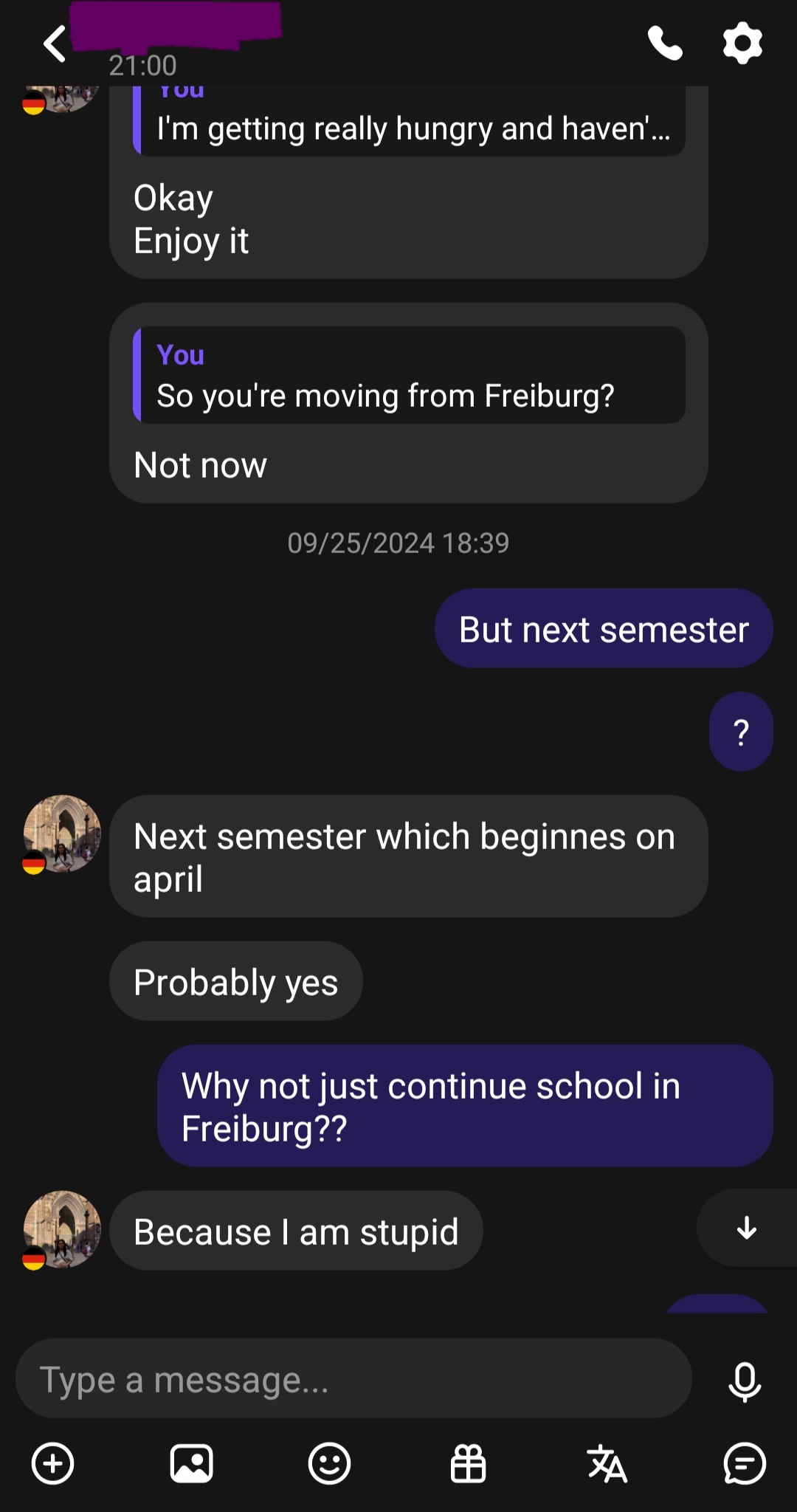The height and width of the screenshot is (1512, 797).
Task: Open the conversation topics bubble icon
Action: (744, 1463)
